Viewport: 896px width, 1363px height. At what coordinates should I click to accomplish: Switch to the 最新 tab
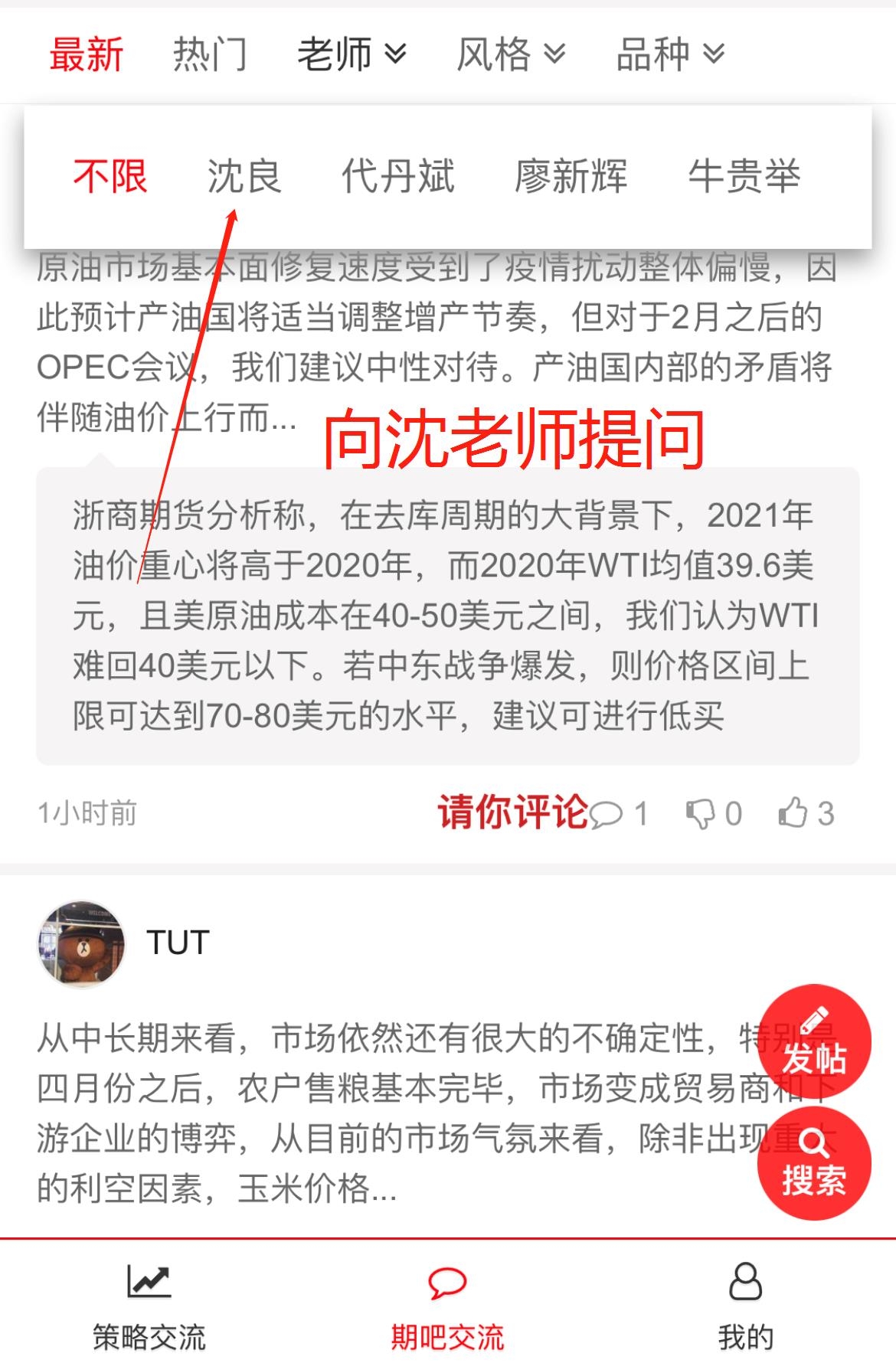coord(86,54)
